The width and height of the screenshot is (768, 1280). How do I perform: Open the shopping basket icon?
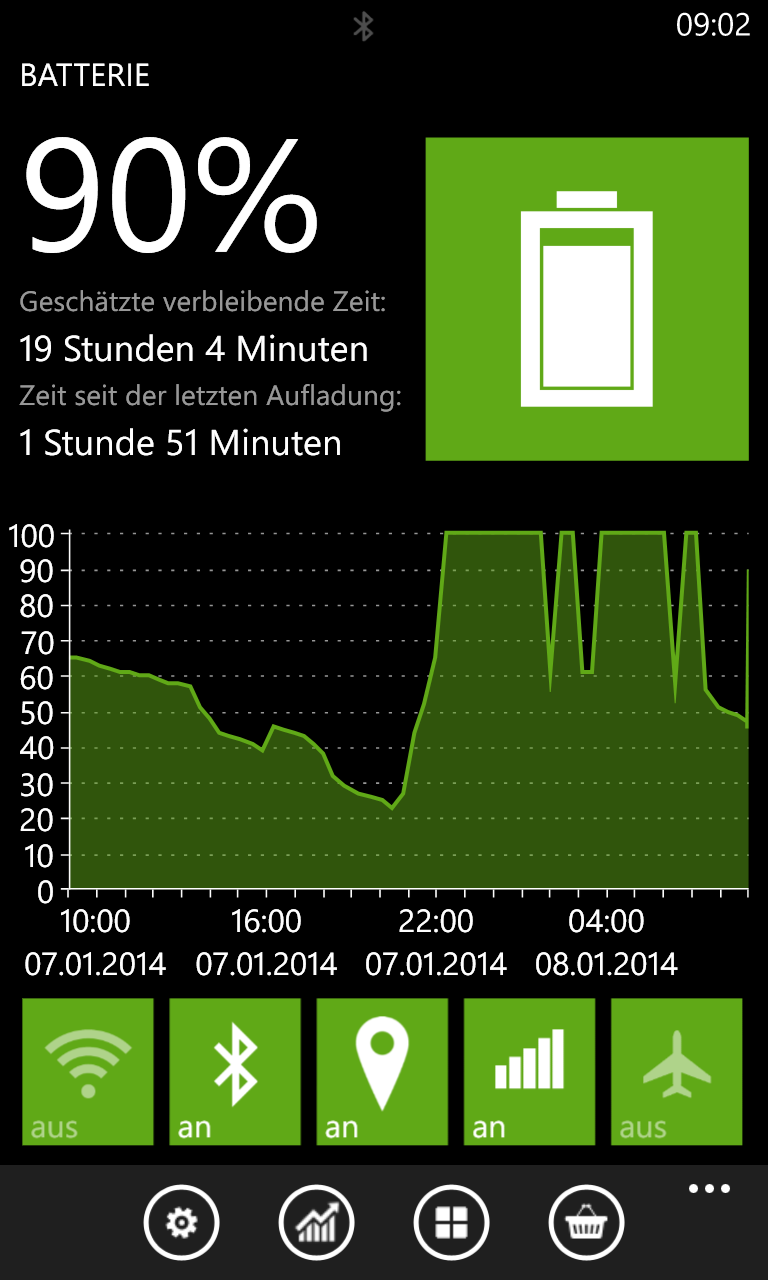click(x=586, y=1222)
